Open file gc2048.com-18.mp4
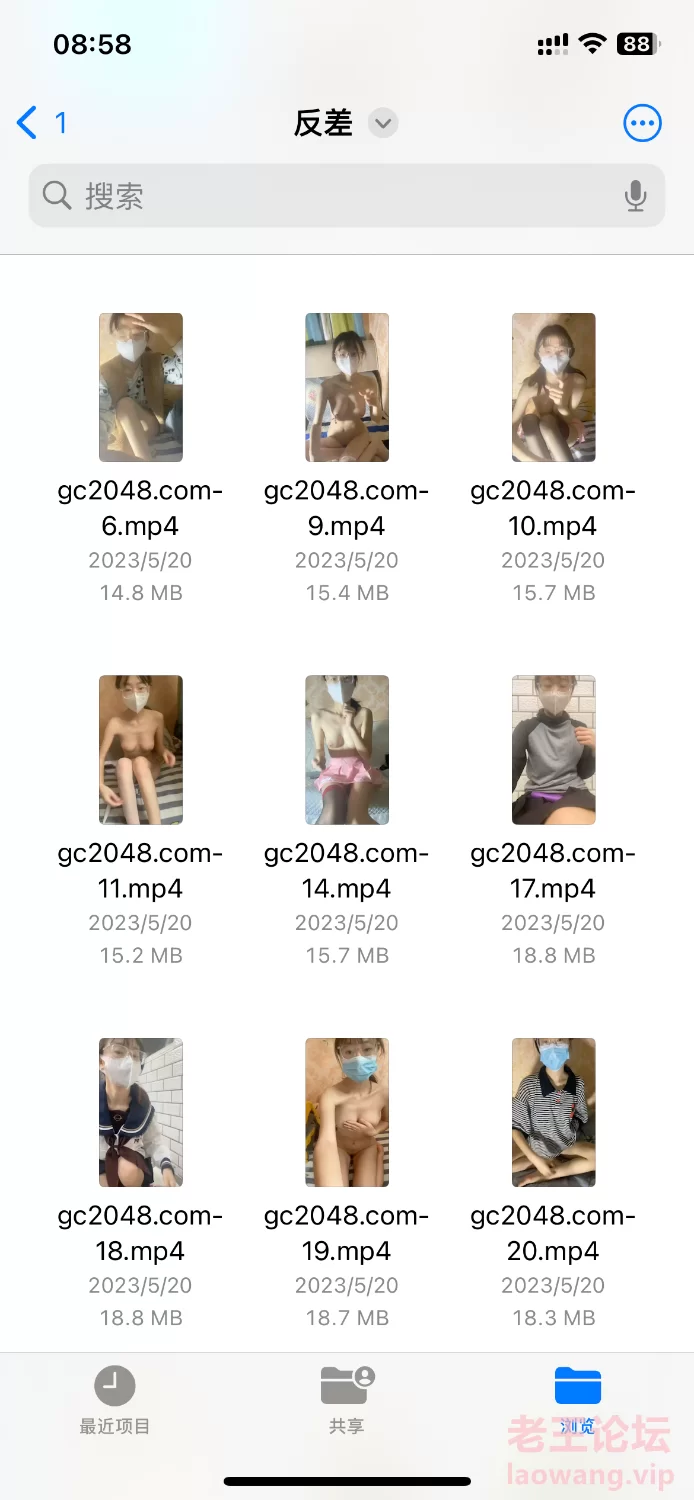This screenshot has height=1500, width=694. [x=141, y=1112]
